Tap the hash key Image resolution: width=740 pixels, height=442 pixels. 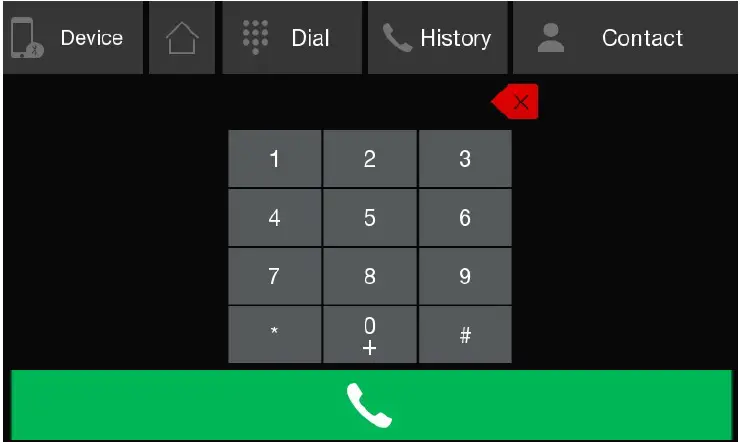(x=465, y=335)
